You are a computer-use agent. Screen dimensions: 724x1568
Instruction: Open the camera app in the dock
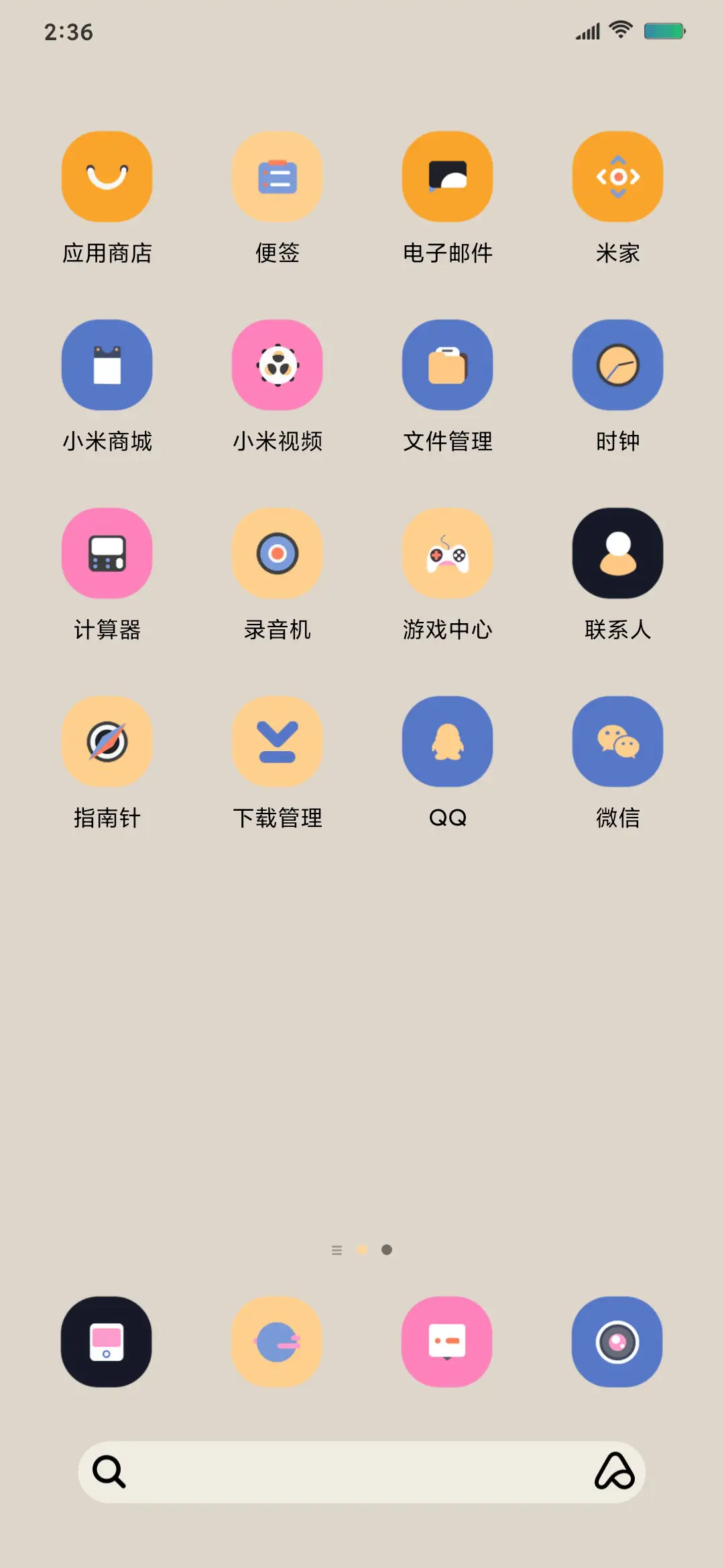617,1342
